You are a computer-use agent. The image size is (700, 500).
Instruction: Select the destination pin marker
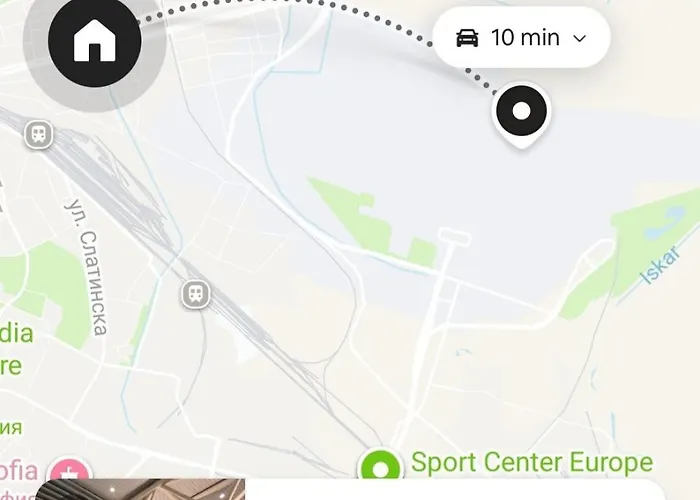point(521,112)
